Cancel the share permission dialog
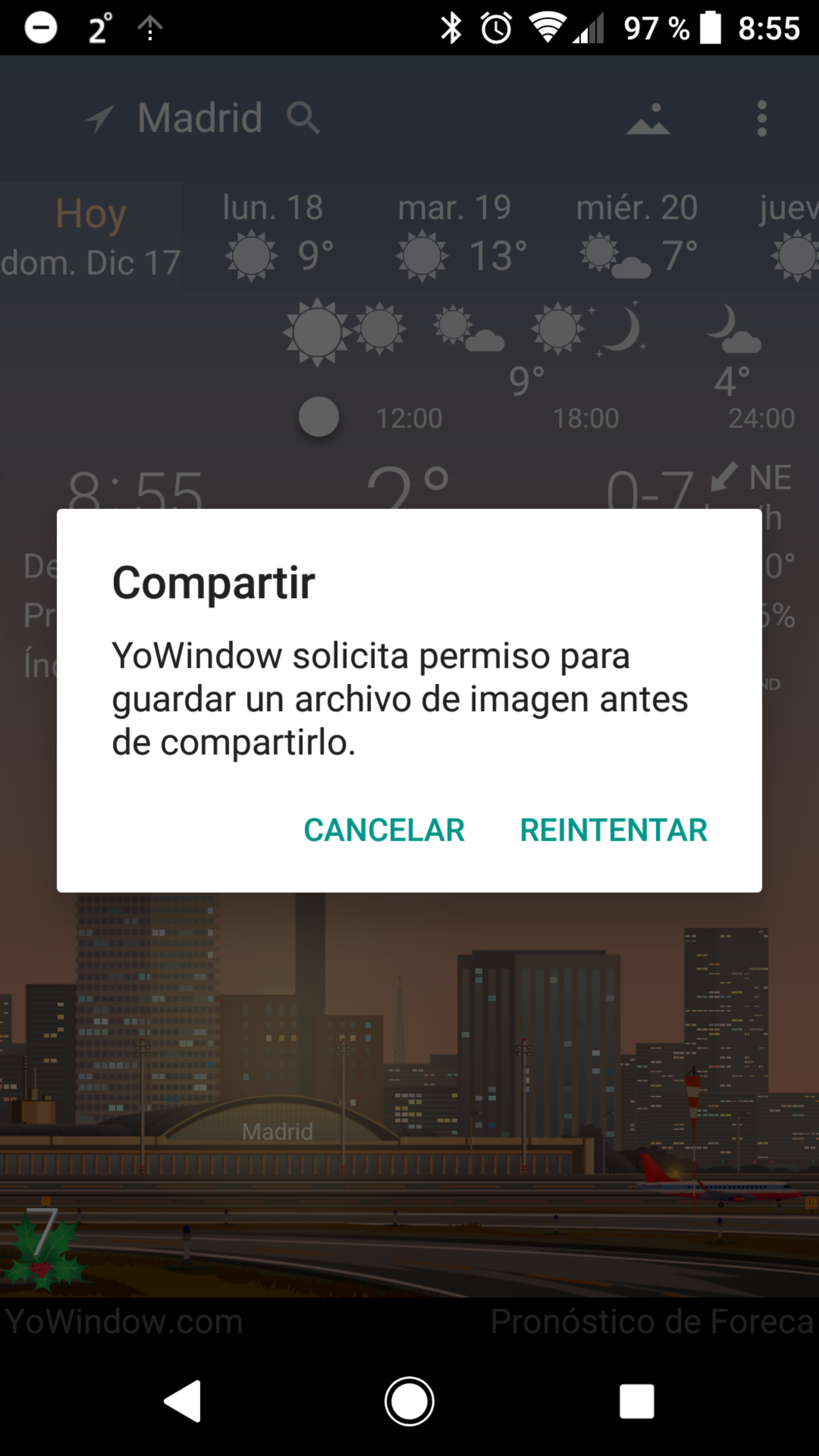 [x=384, y=830]
